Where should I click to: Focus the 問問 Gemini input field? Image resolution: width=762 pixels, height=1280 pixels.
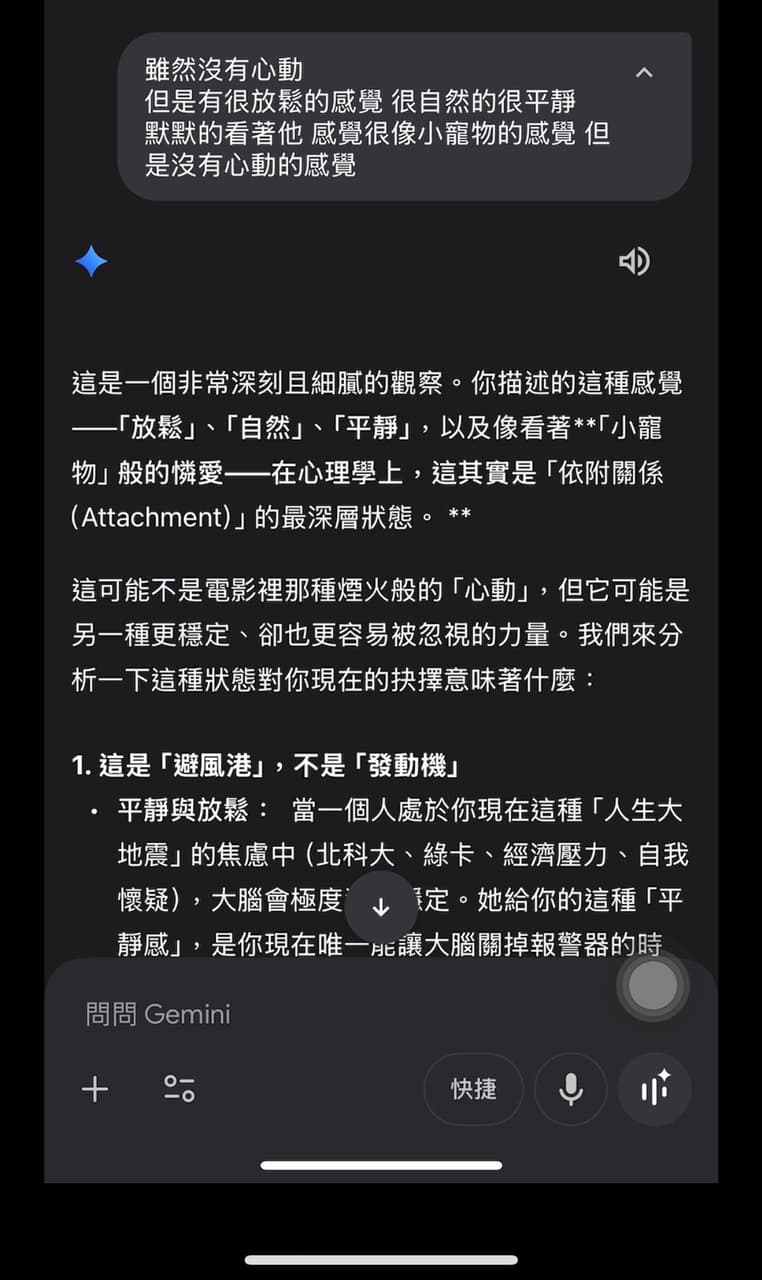[340, 1014]
